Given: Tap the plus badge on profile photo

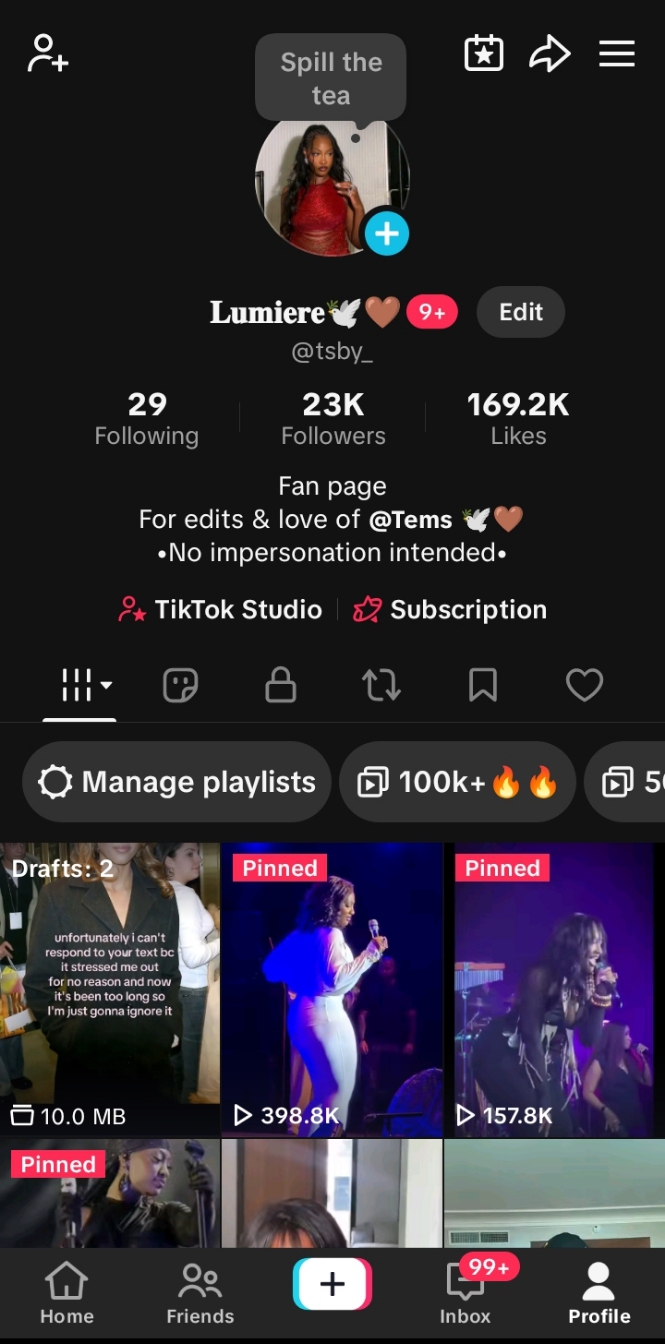Looking at the screenshot, I should [x=386, y=234].
